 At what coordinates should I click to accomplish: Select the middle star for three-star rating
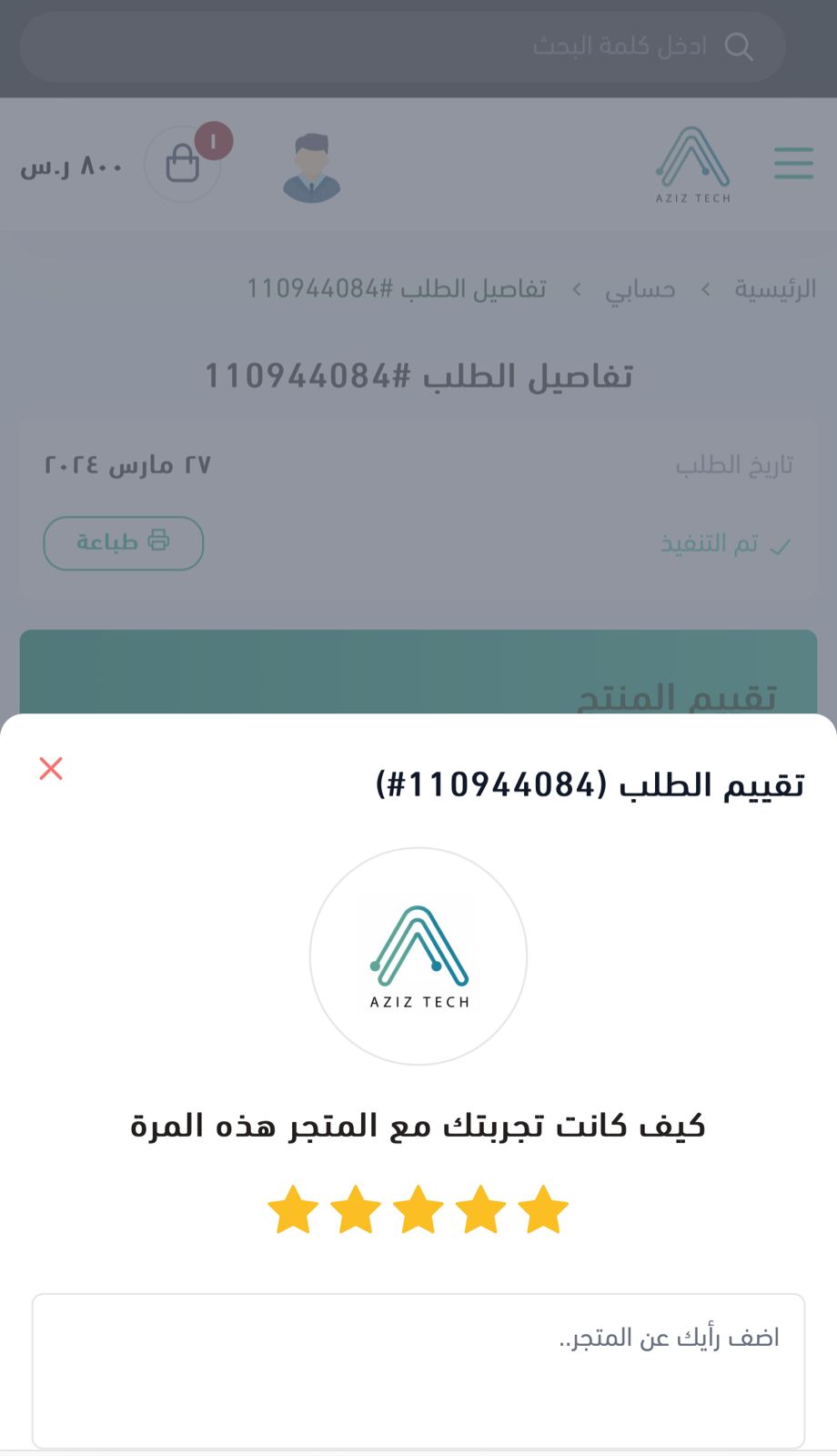coord(418,1210)
